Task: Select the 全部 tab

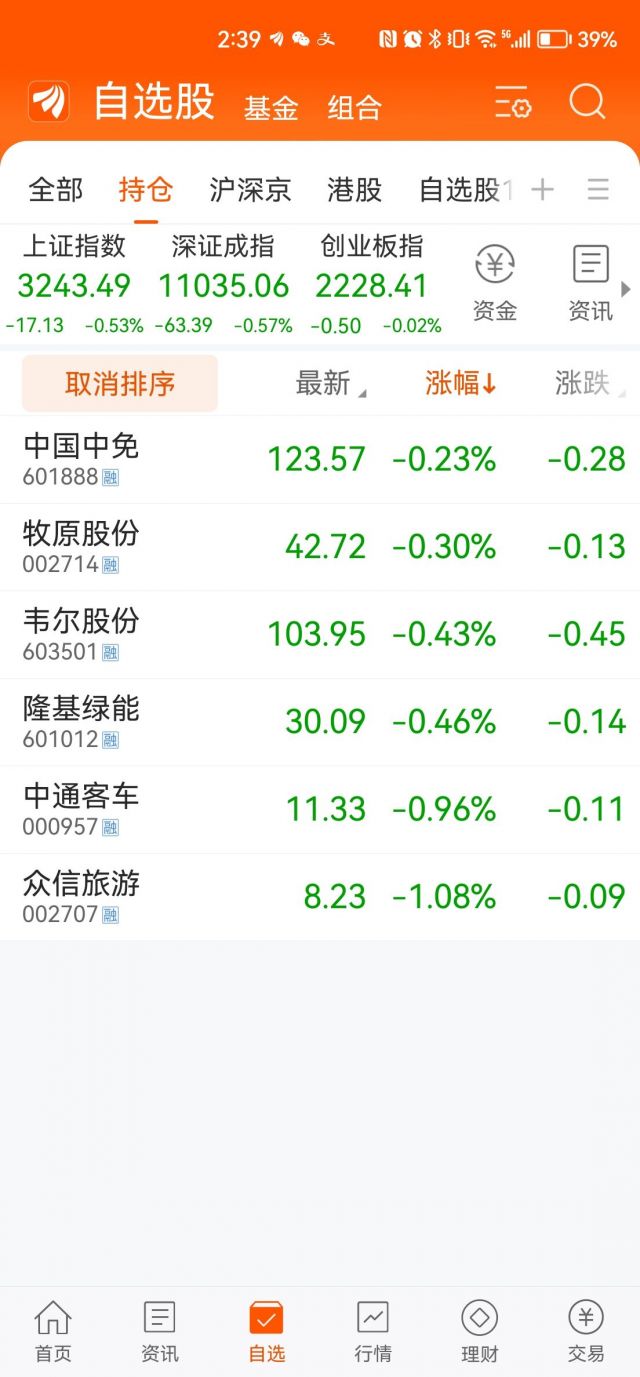Action: coord(56,189)
